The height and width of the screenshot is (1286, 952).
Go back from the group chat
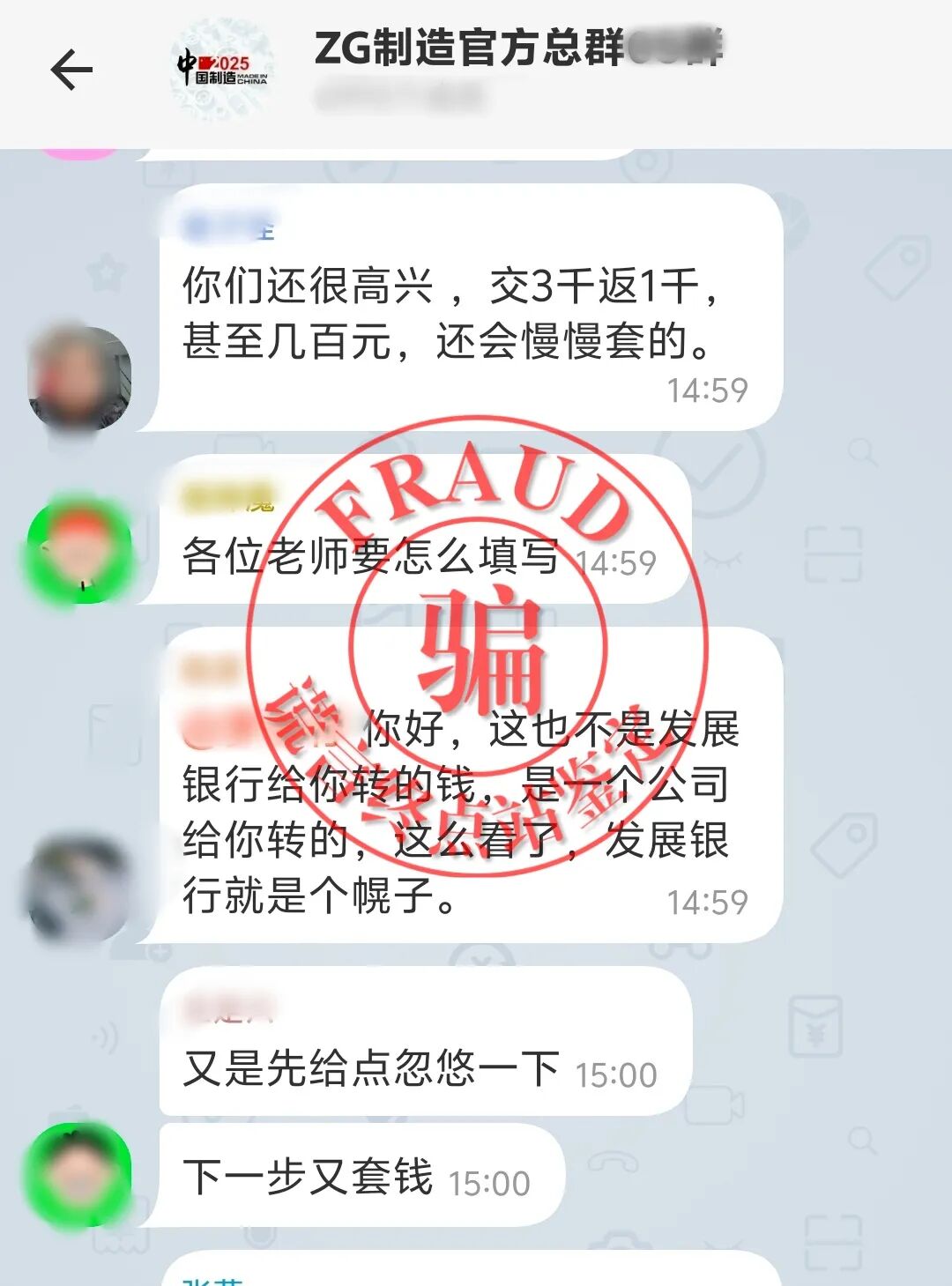pos(71,71)
